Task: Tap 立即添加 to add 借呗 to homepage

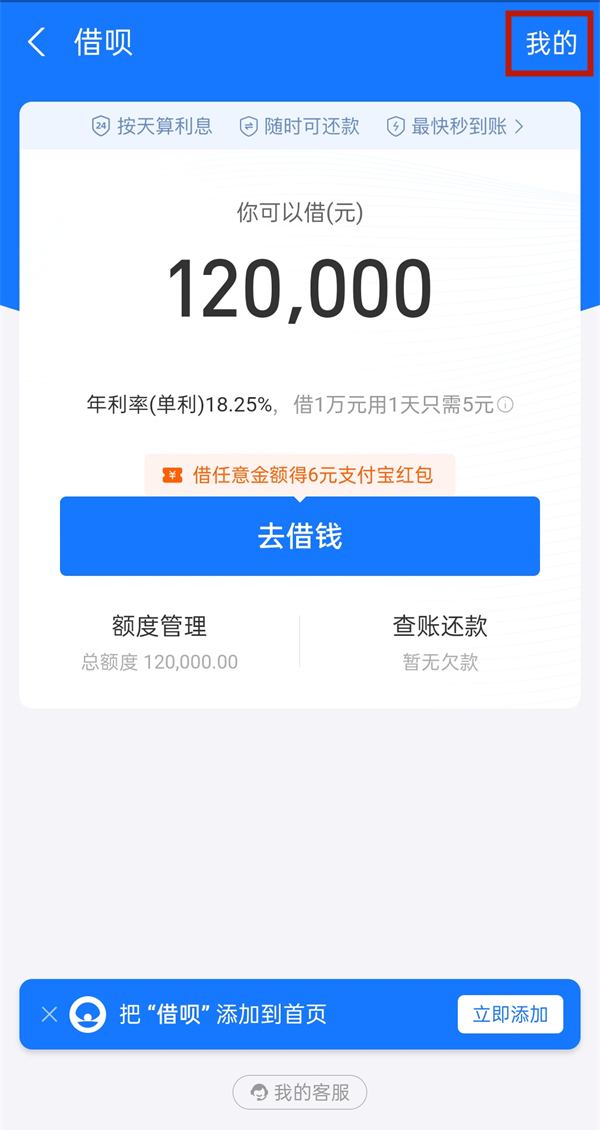Action: point(510,1015)
